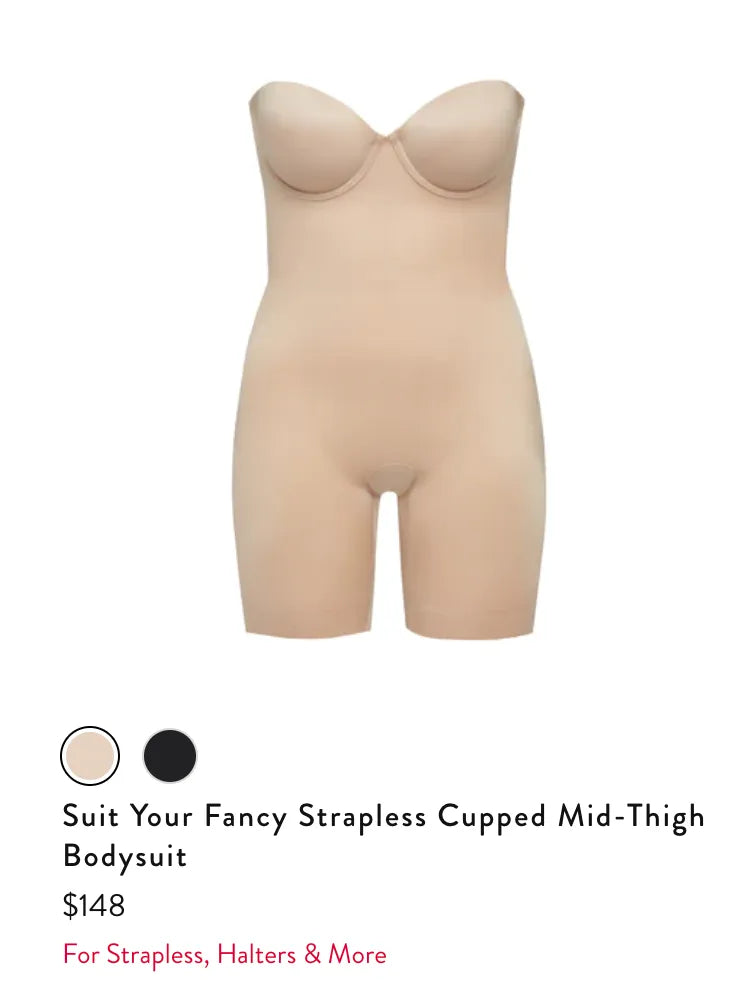Click the currently selected swatch outline
The image size is (752, 992).
pos(88,757)
